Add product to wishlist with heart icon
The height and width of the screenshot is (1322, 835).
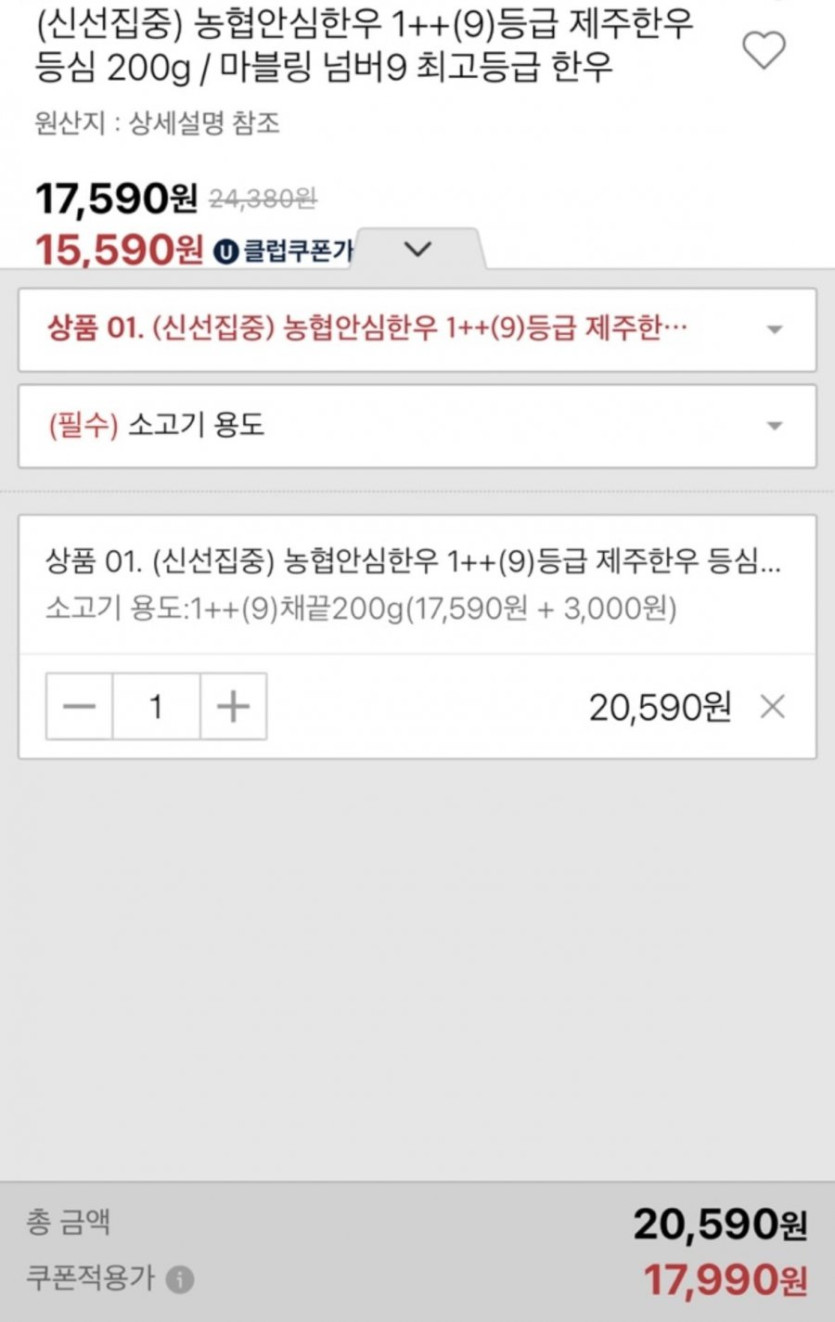pyautogui.click(x=764, y=49)
